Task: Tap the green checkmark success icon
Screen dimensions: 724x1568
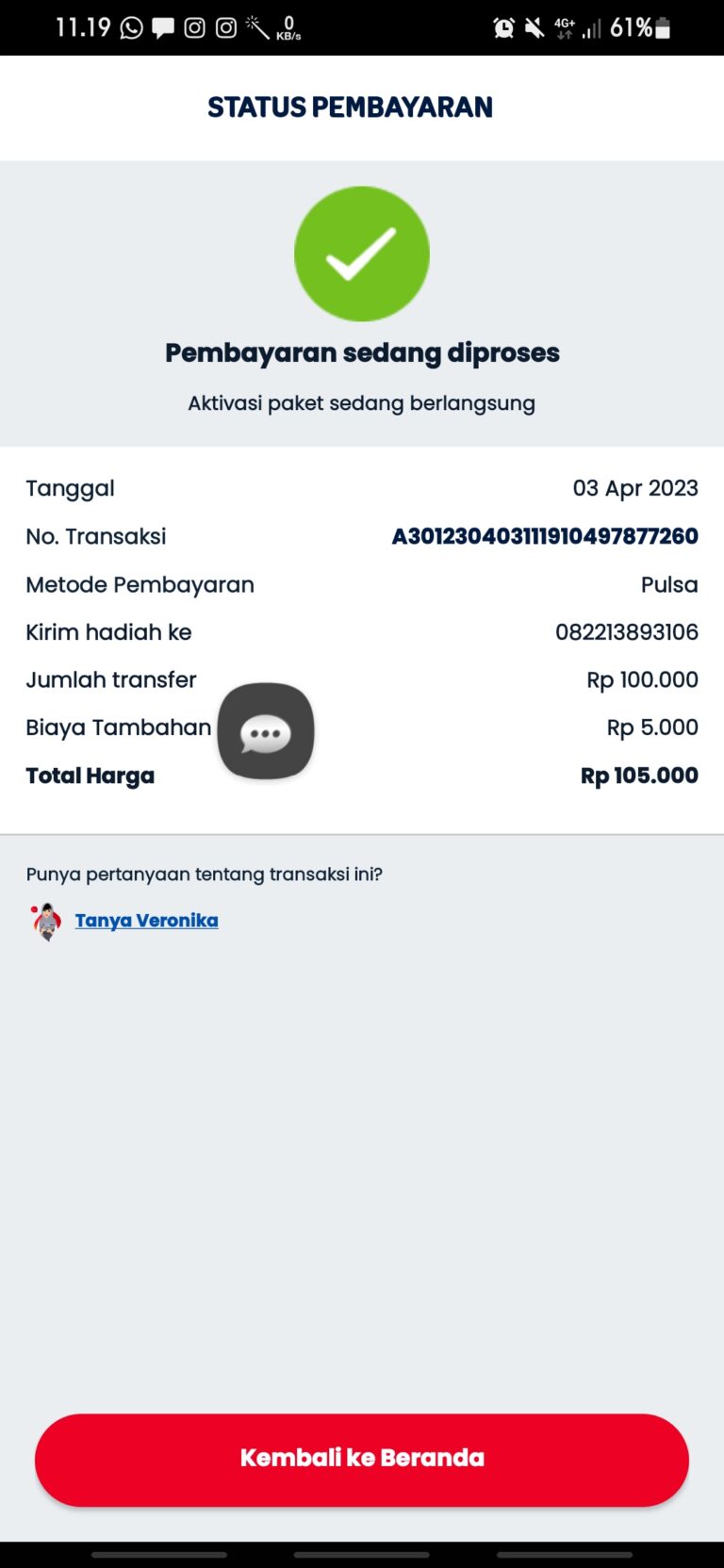Action: pos(361,253)
